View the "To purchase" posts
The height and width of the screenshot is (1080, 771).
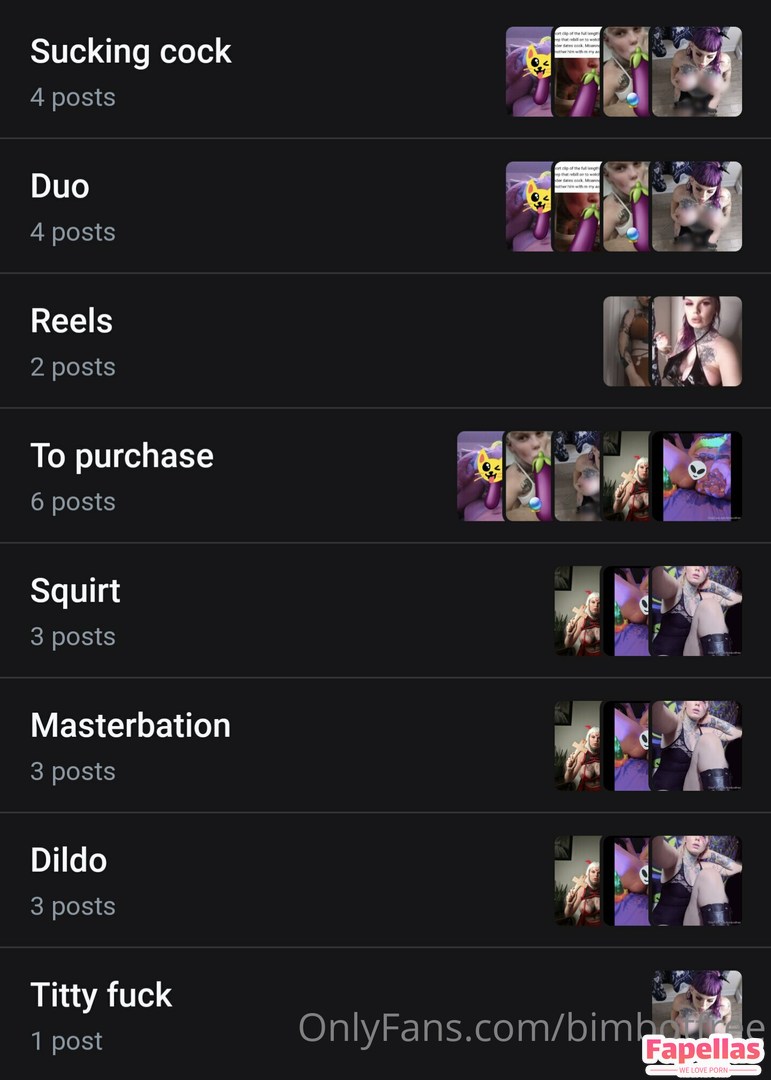122,476
